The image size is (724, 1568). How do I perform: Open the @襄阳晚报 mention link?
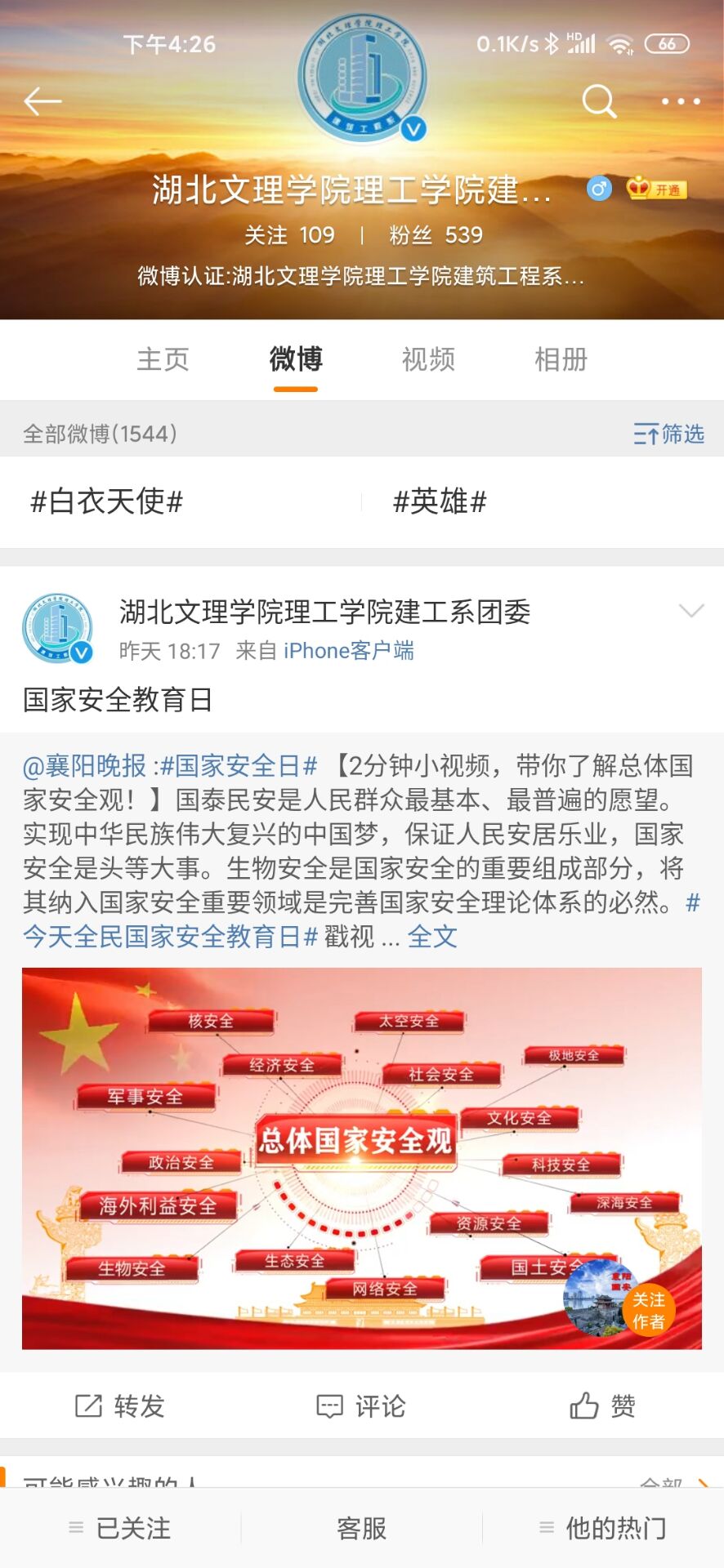[x=85, y=766]
